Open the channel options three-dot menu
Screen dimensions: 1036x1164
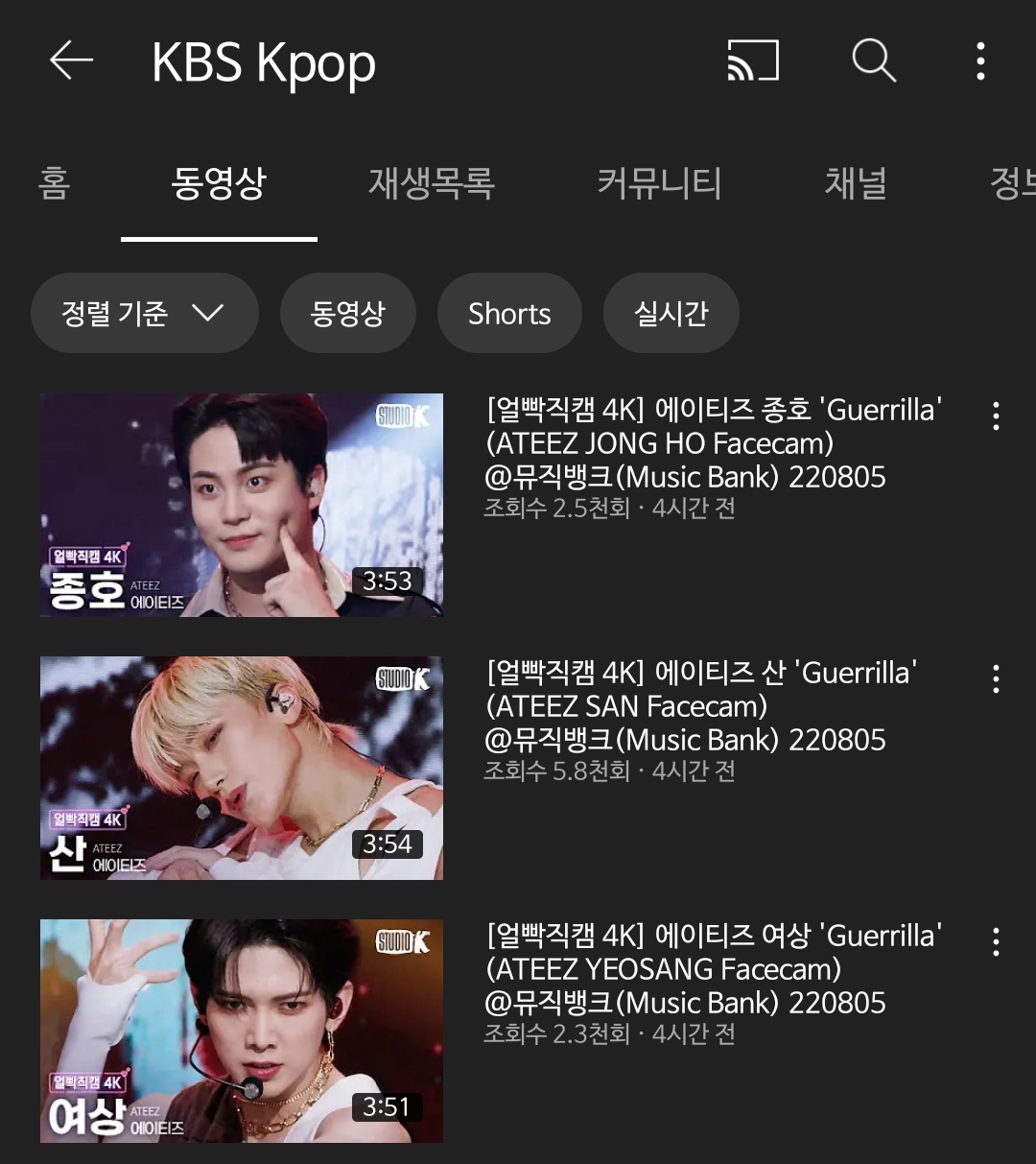(x=979, y=62)
